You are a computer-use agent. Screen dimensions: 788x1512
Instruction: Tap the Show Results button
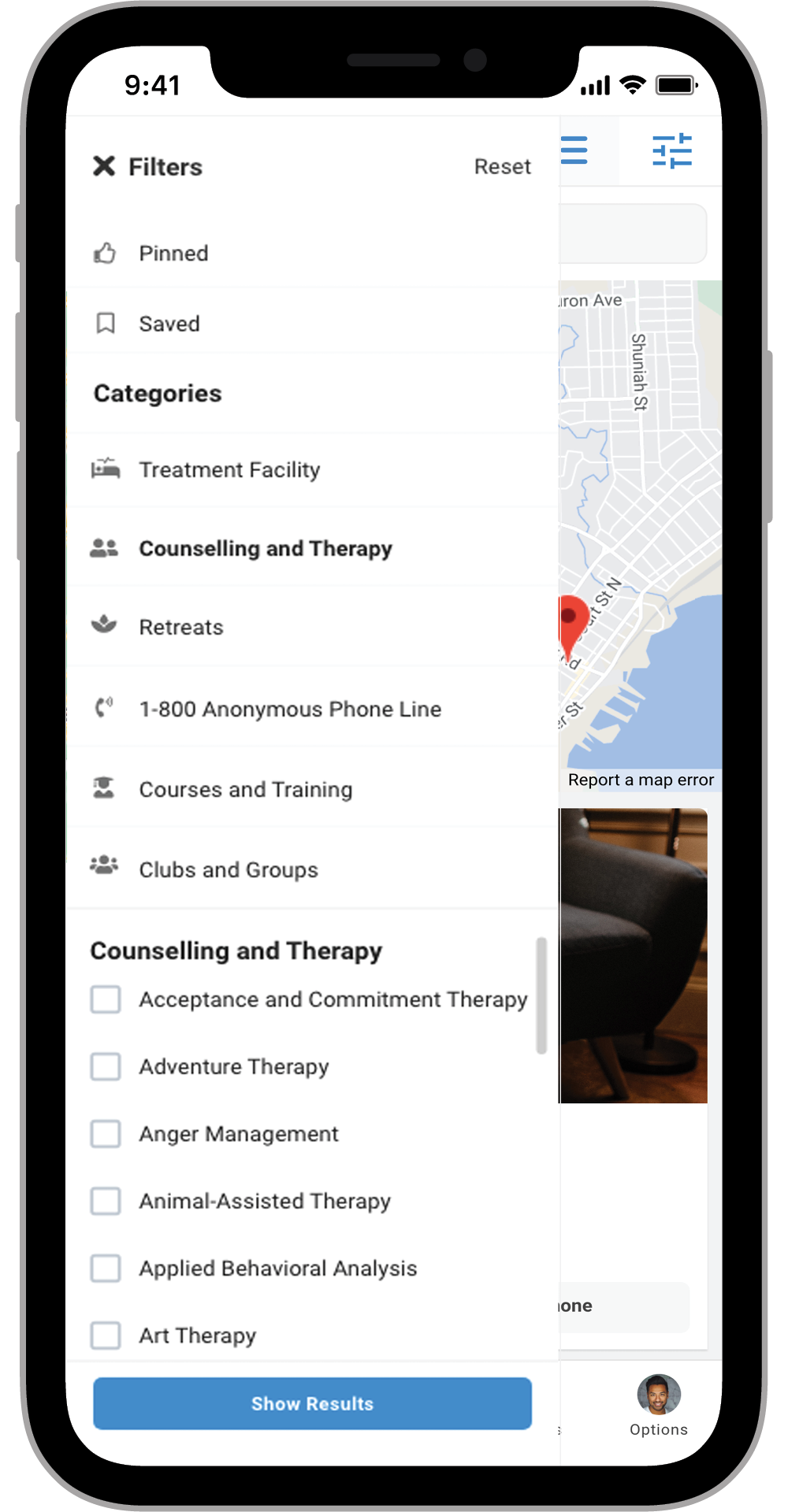(312, 1403)
